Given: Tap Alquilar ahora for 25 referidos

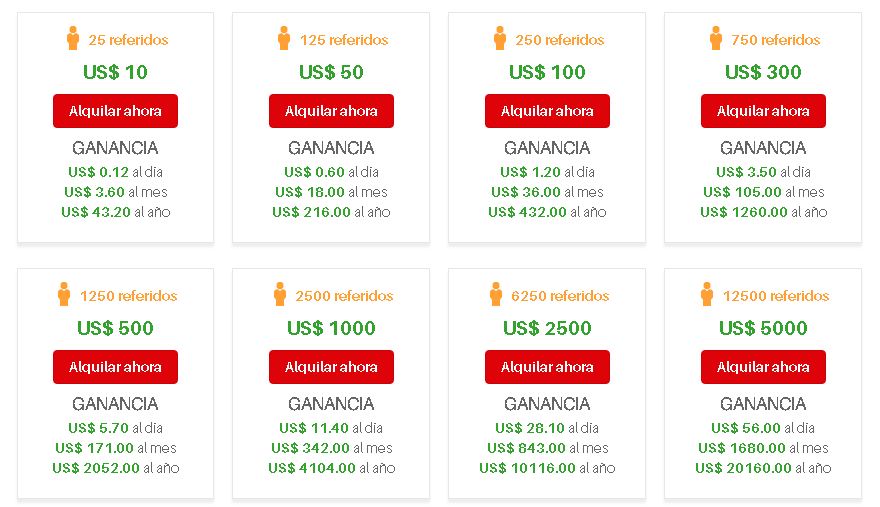Looking at the screenshot, I should (x=115, y=111).
